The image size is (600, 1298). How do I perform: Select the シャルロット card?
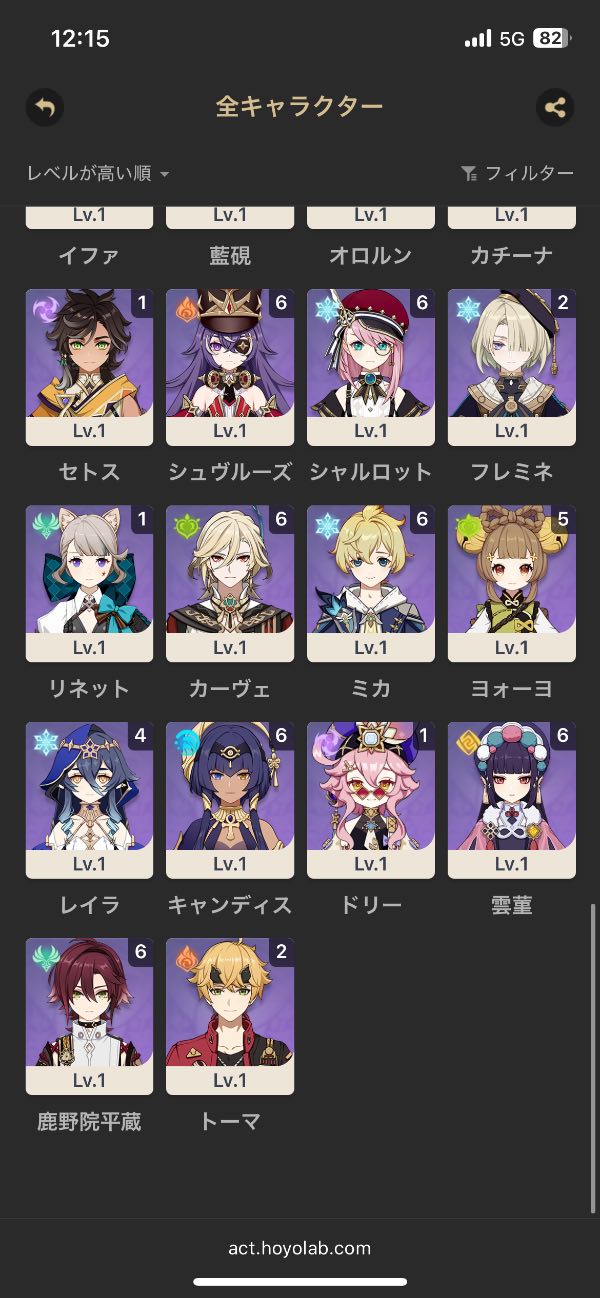click(x=371, y=367)
